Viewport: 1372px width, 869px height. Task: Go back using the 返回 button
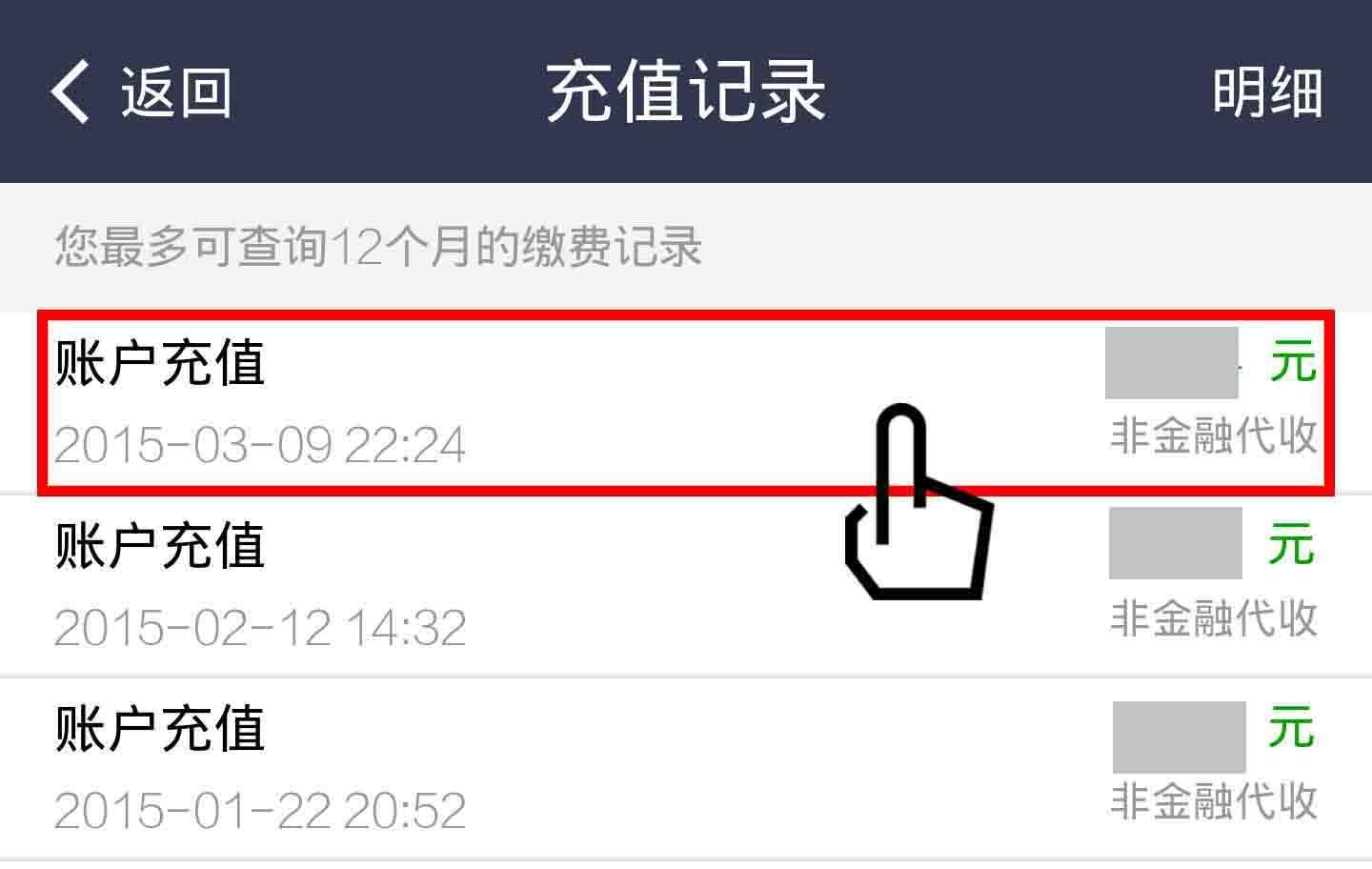click(x=141, y=92)
